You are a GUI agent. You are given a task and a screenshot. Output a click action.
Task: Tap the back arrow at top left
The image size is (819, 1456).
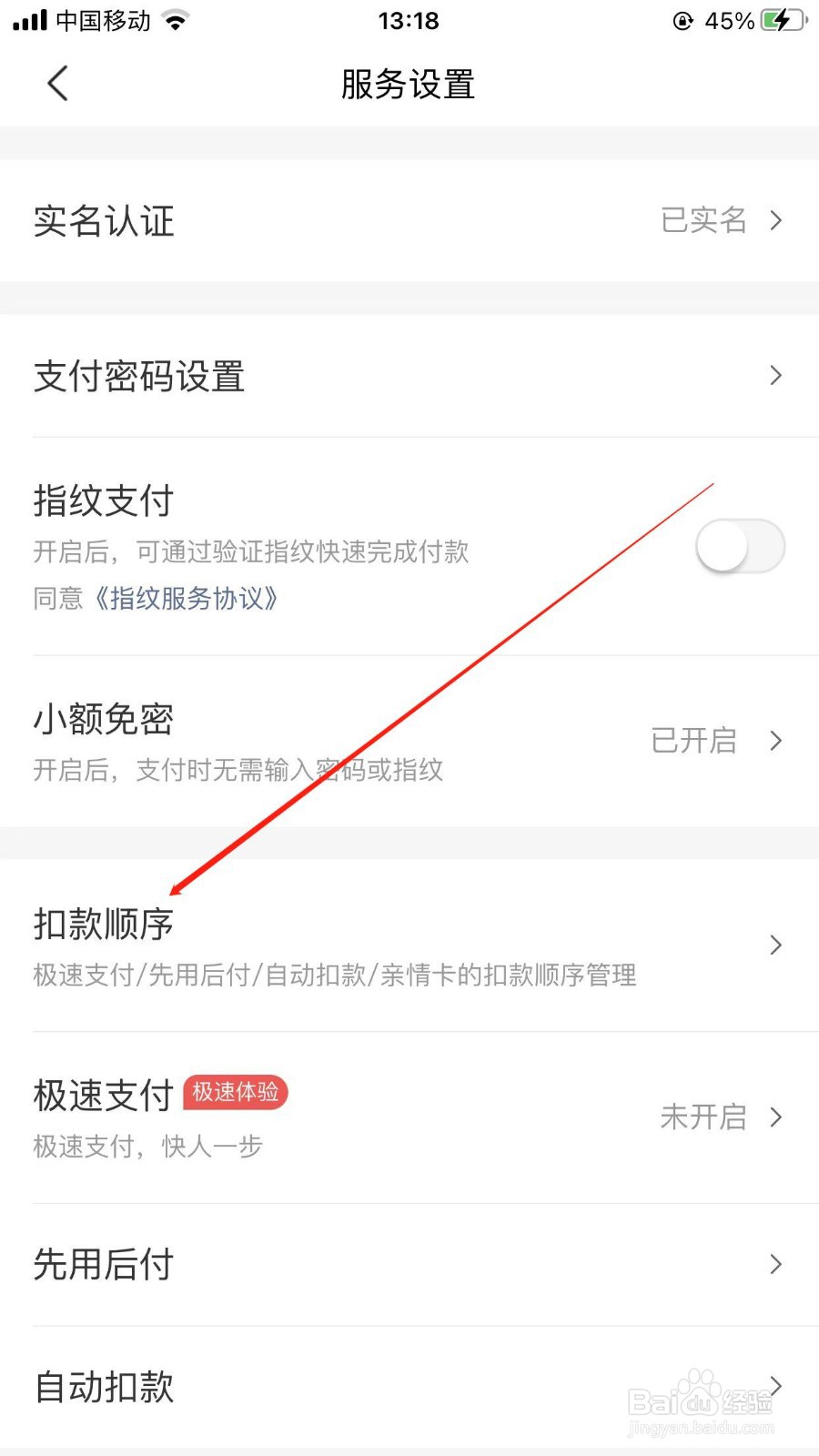coord(57,83)
